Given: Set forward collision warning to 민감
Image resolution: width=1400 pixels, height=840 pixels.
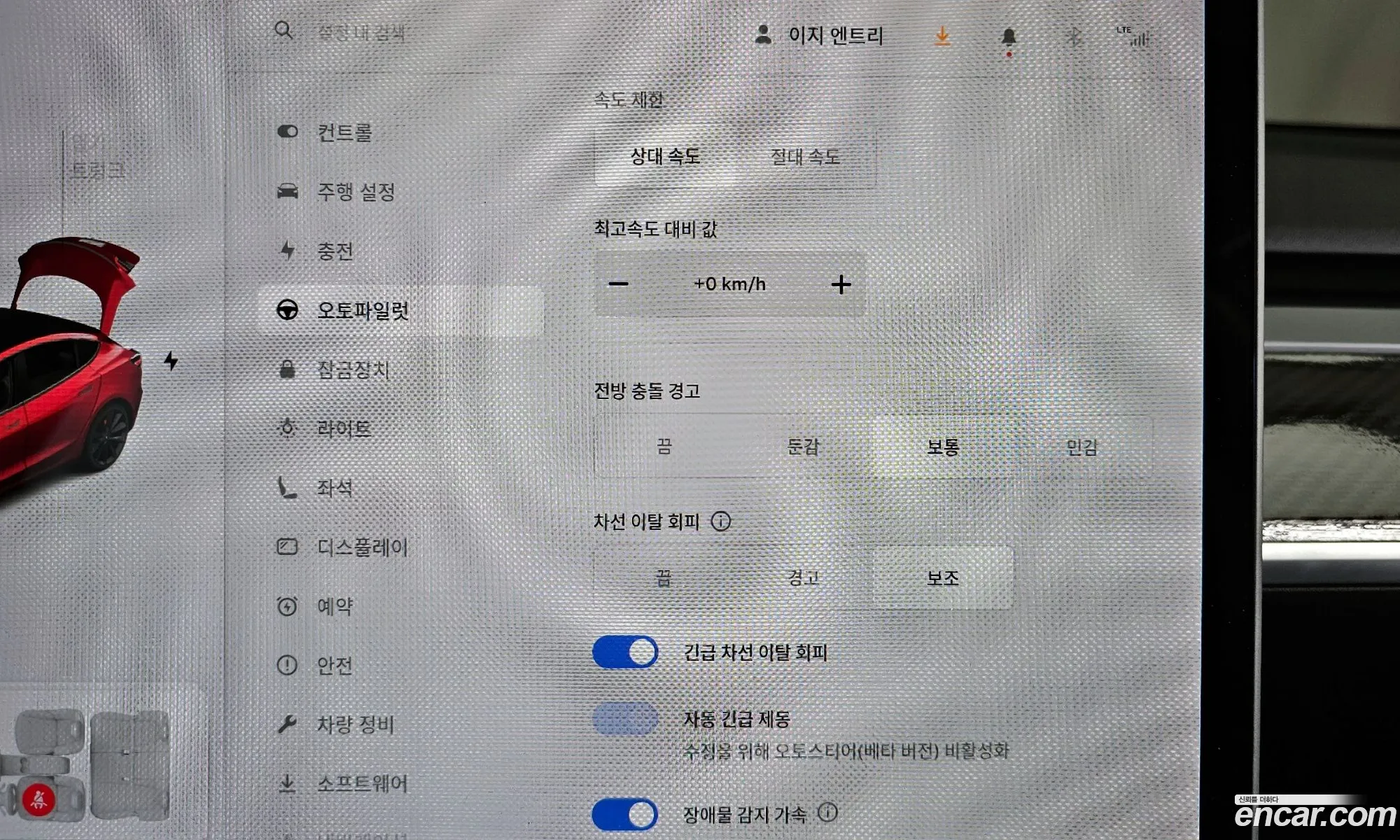Looking at the screenshot, I should pos(1081,447).
